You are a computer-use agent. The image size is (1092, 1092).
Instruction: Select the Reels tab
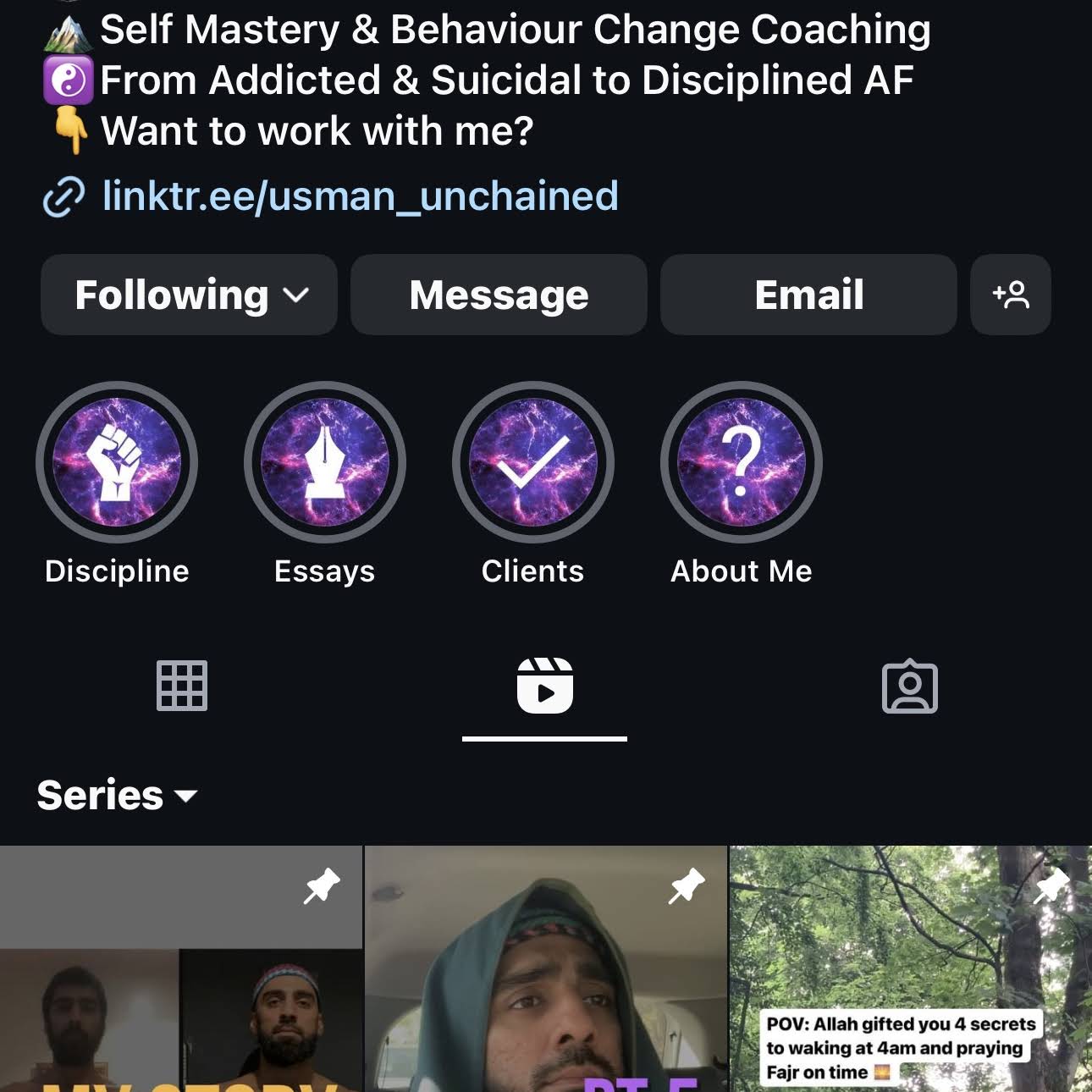tap(544, 686)
